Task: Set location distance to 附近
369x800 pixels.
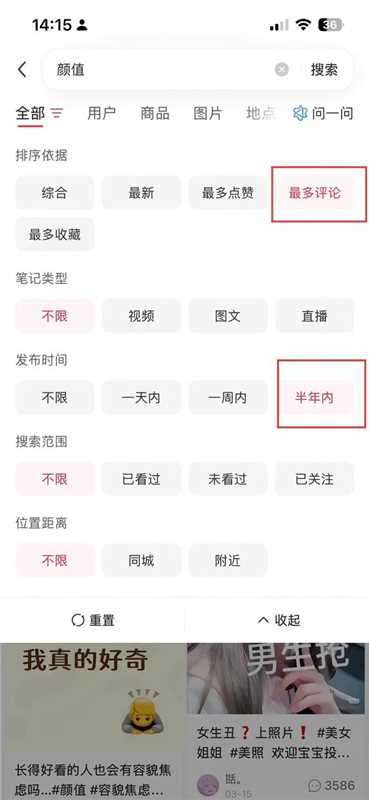Action: (228, 561)
